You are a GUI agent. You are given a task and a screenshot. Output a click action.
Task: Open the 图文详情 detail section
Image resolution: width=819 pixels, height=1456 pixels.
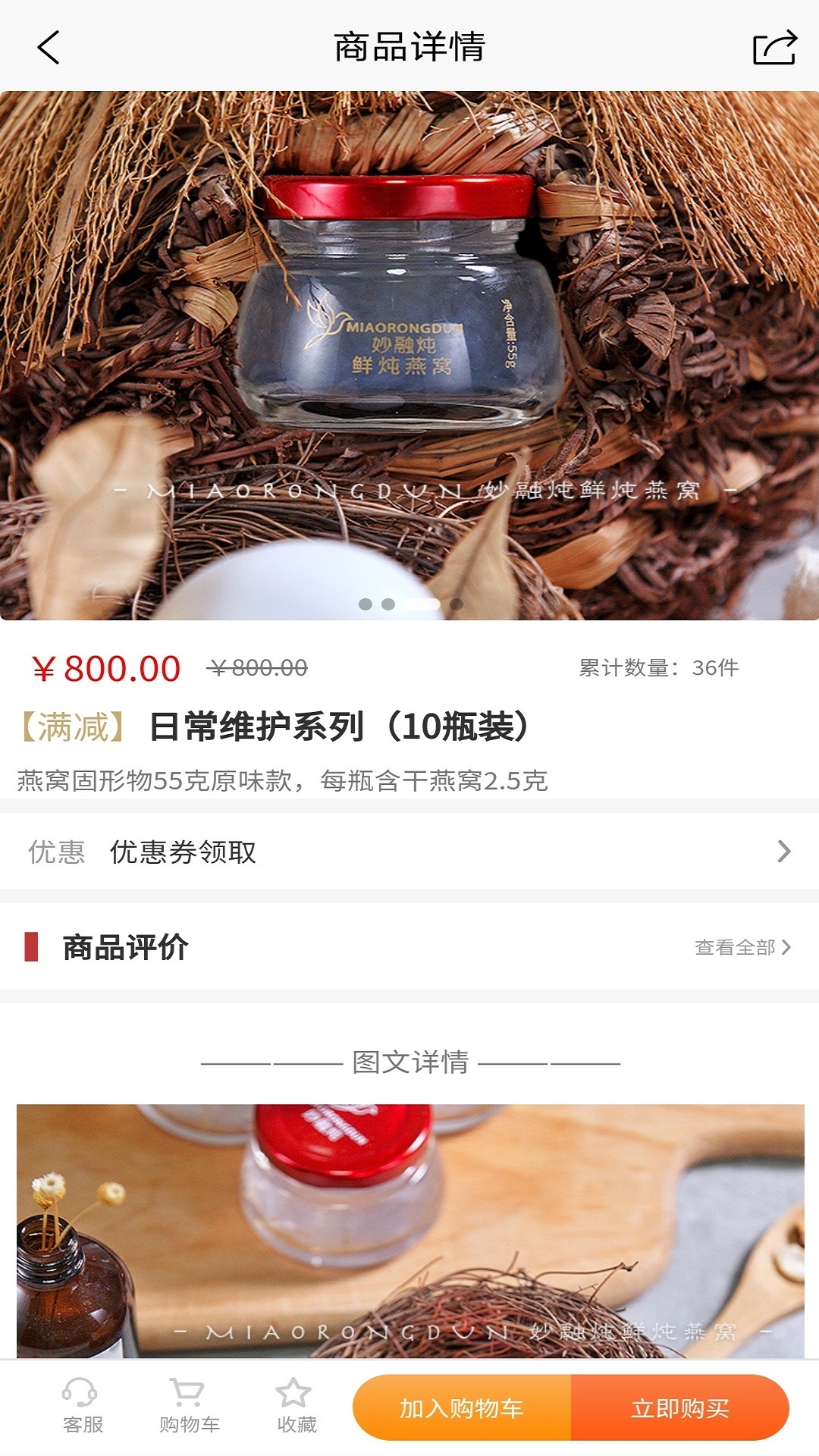(x=409, y=1062)
